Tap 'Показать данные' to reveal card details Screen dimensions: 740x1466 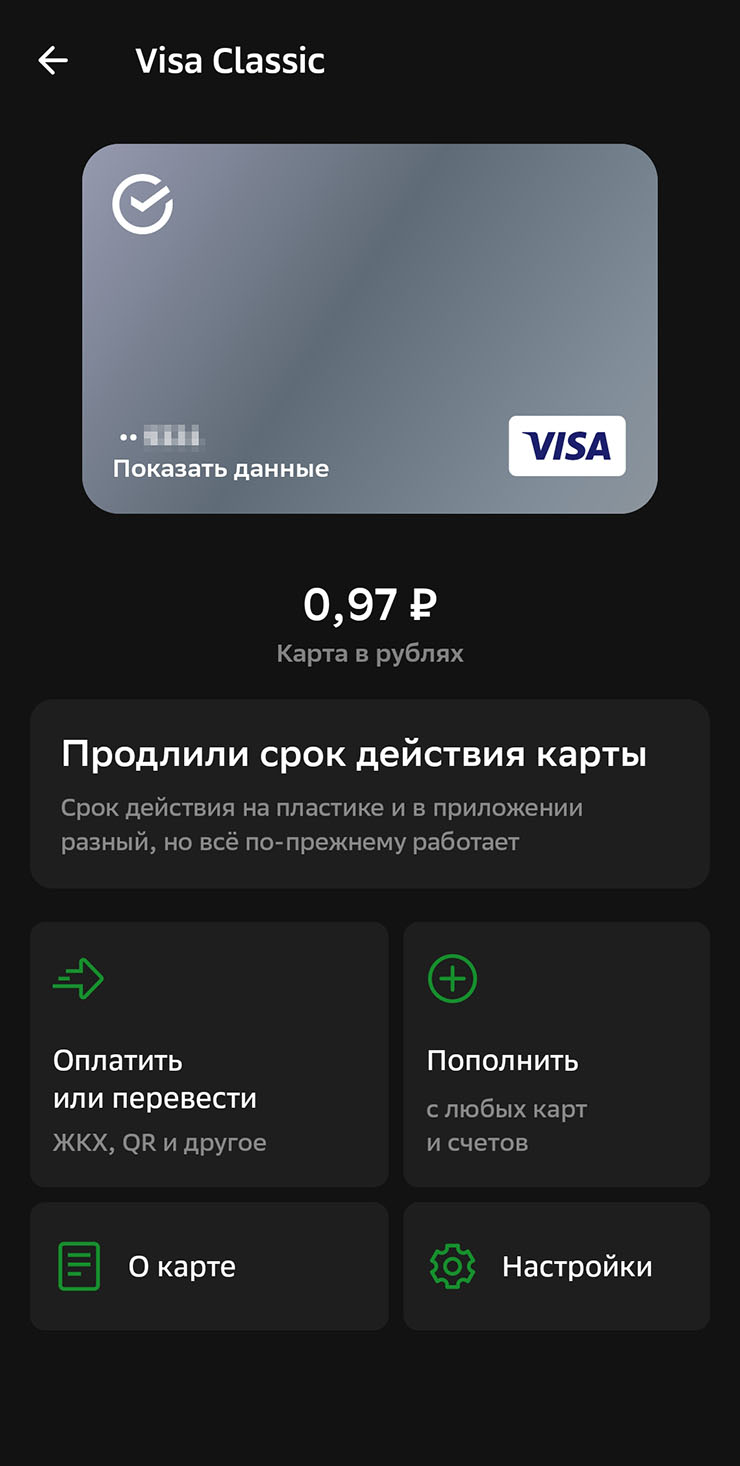[x=221, y=468]
